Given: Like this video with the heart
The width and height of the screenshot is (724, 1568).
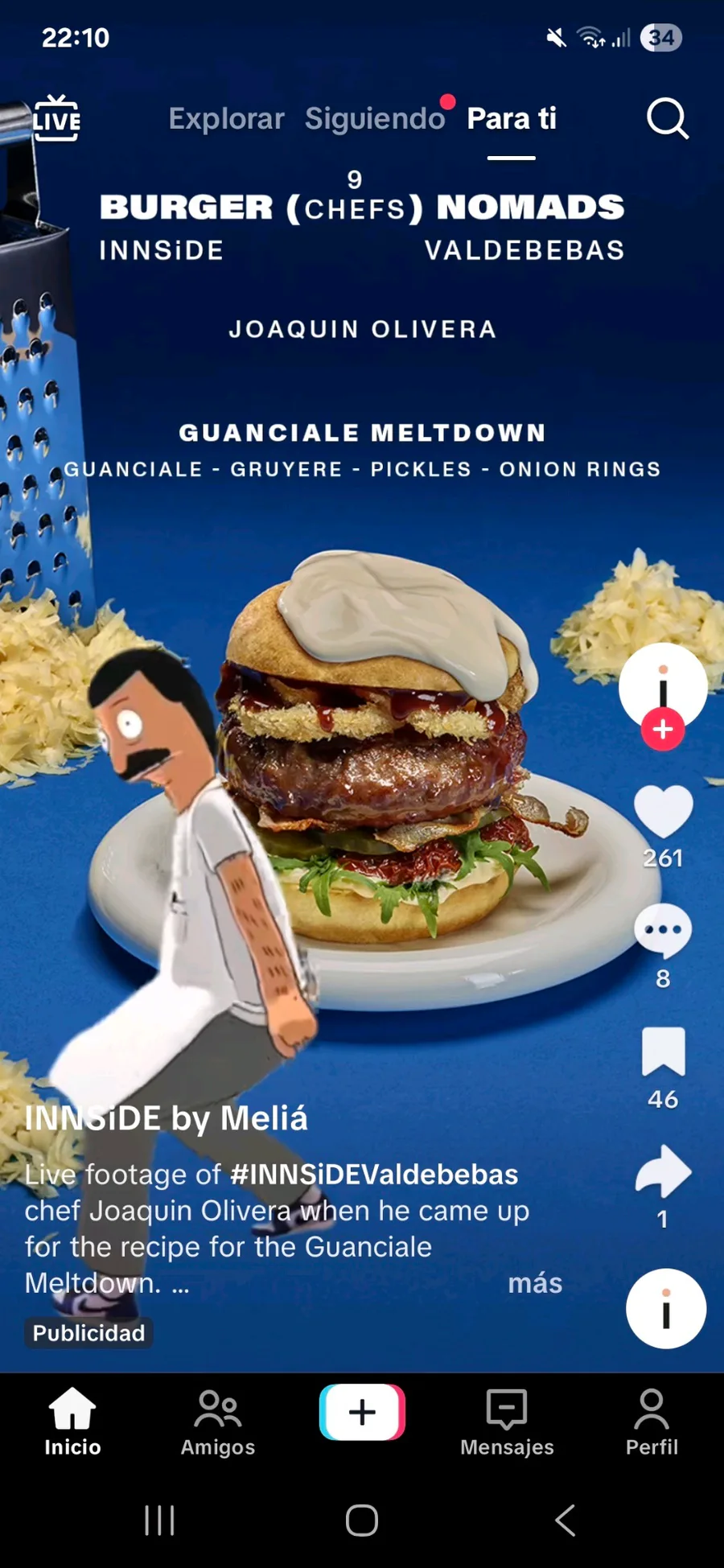Looking at the screenshot, I should tap(663, 813).
